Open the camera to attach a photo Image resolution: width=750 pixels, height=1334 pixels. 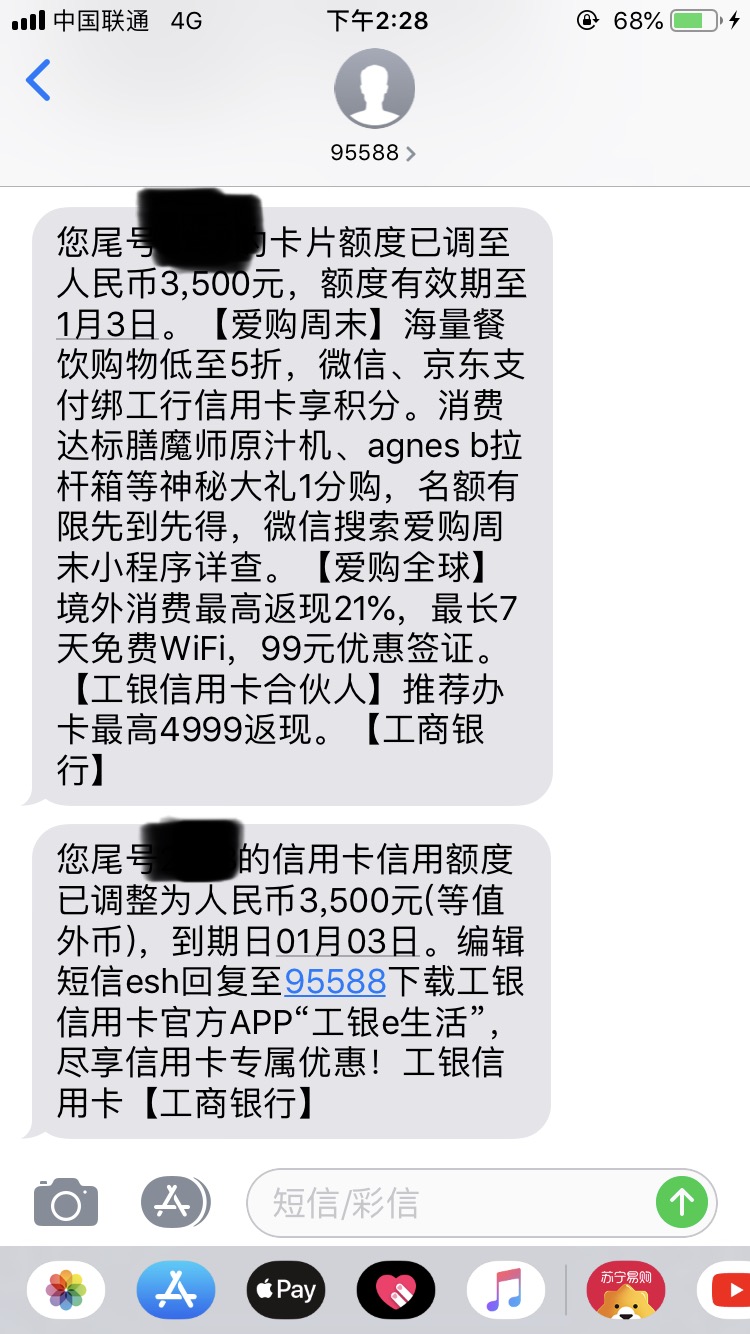pos(66,1202)
